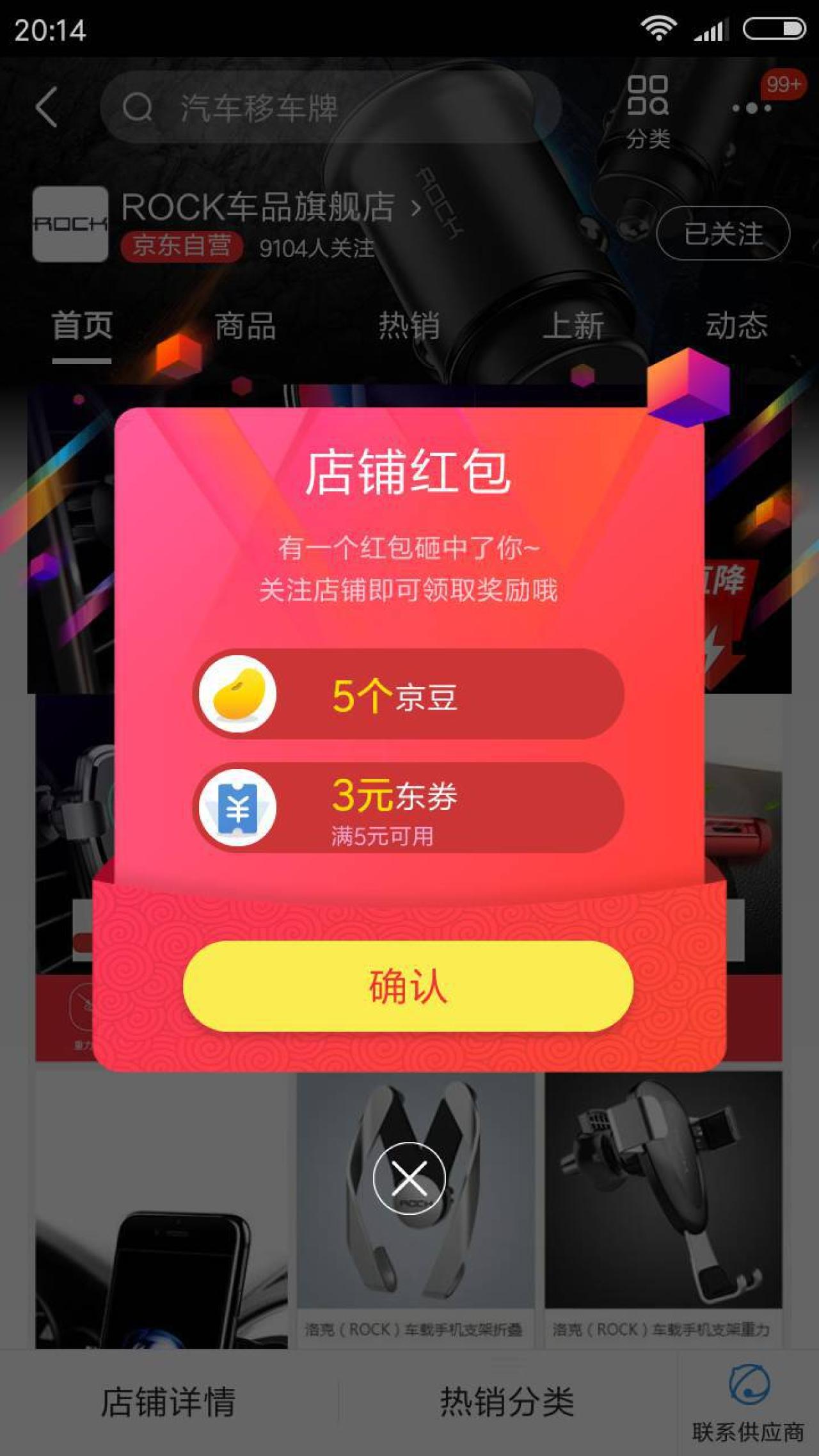The height and width of the screenshot is (1456, 819).
Task: Open the search box 汽车移车牌
Action: (x=330, y=107)
